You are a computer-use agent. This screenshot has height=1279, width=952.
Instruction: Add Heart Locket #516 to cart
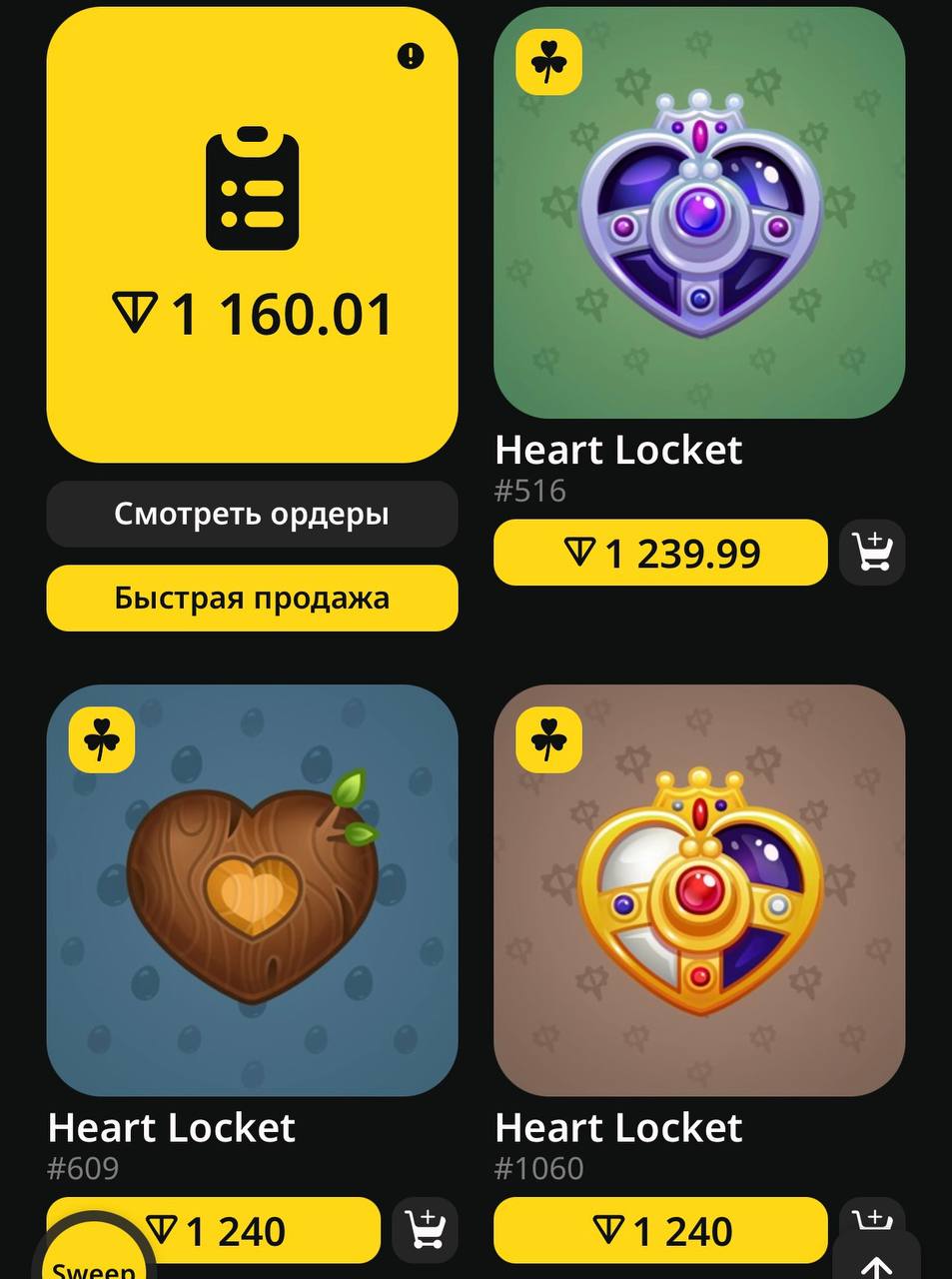(872, 552)
